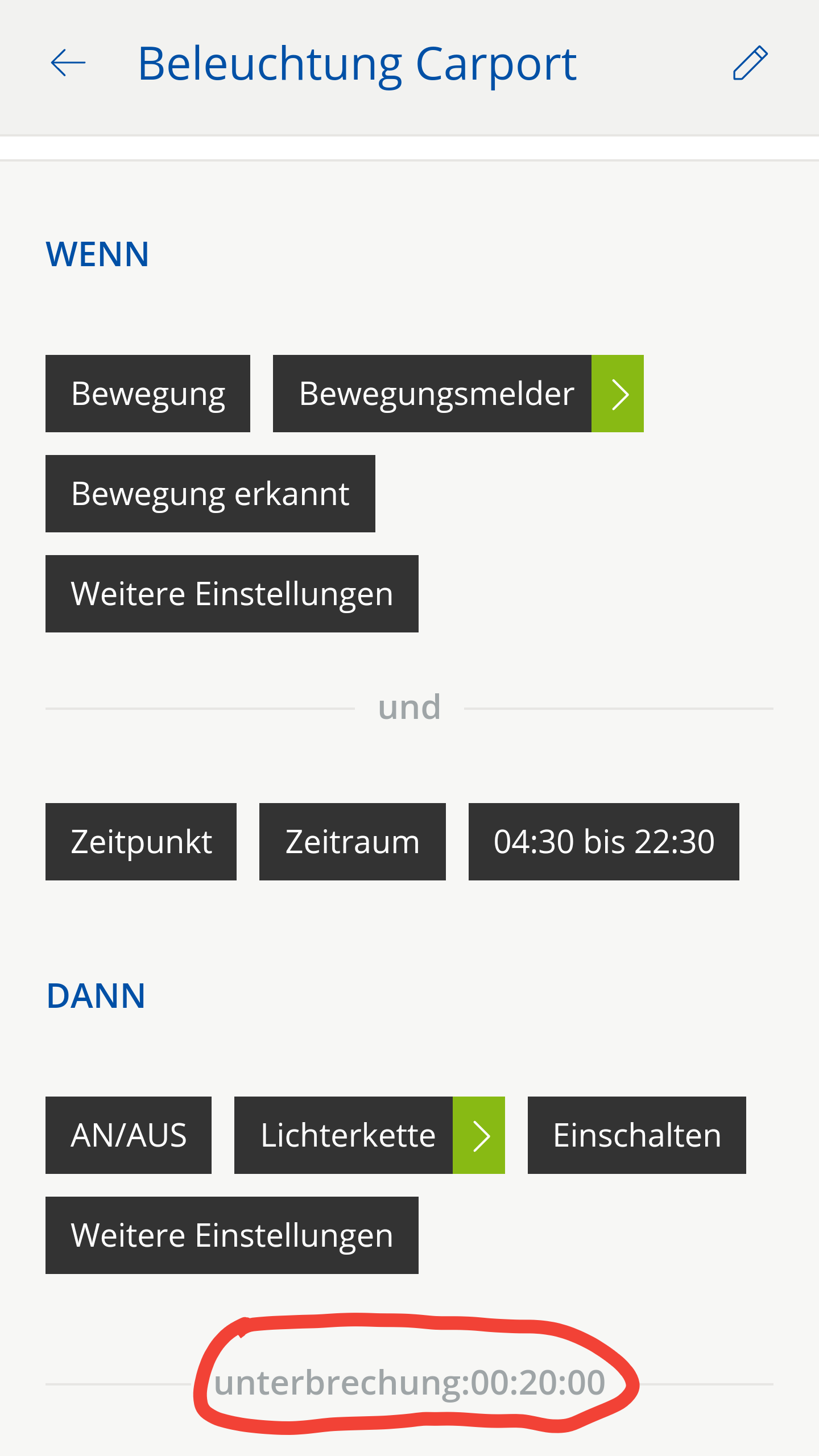
Task: Open the Bewegungsmelder device chip
Action: (458, 394)
